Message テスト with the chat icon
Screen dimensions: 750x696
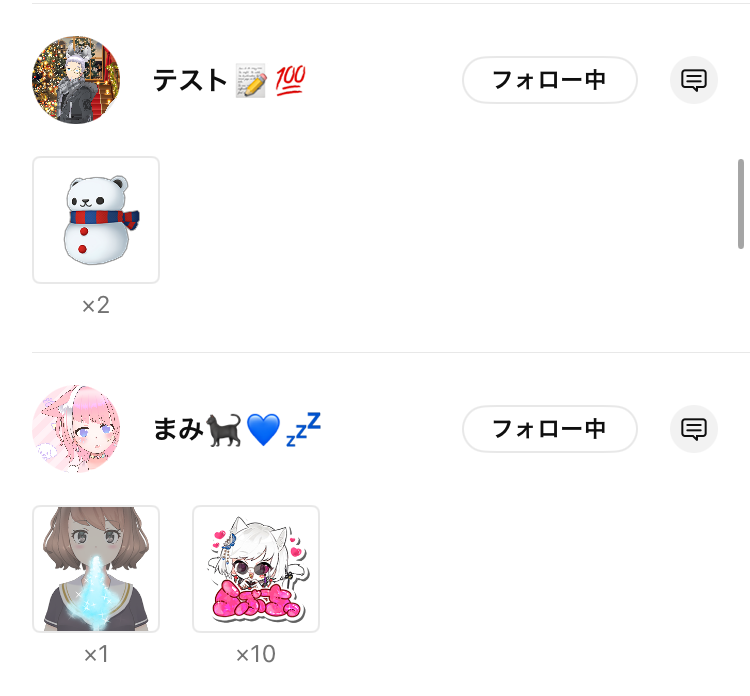click(x=694, y=80)
